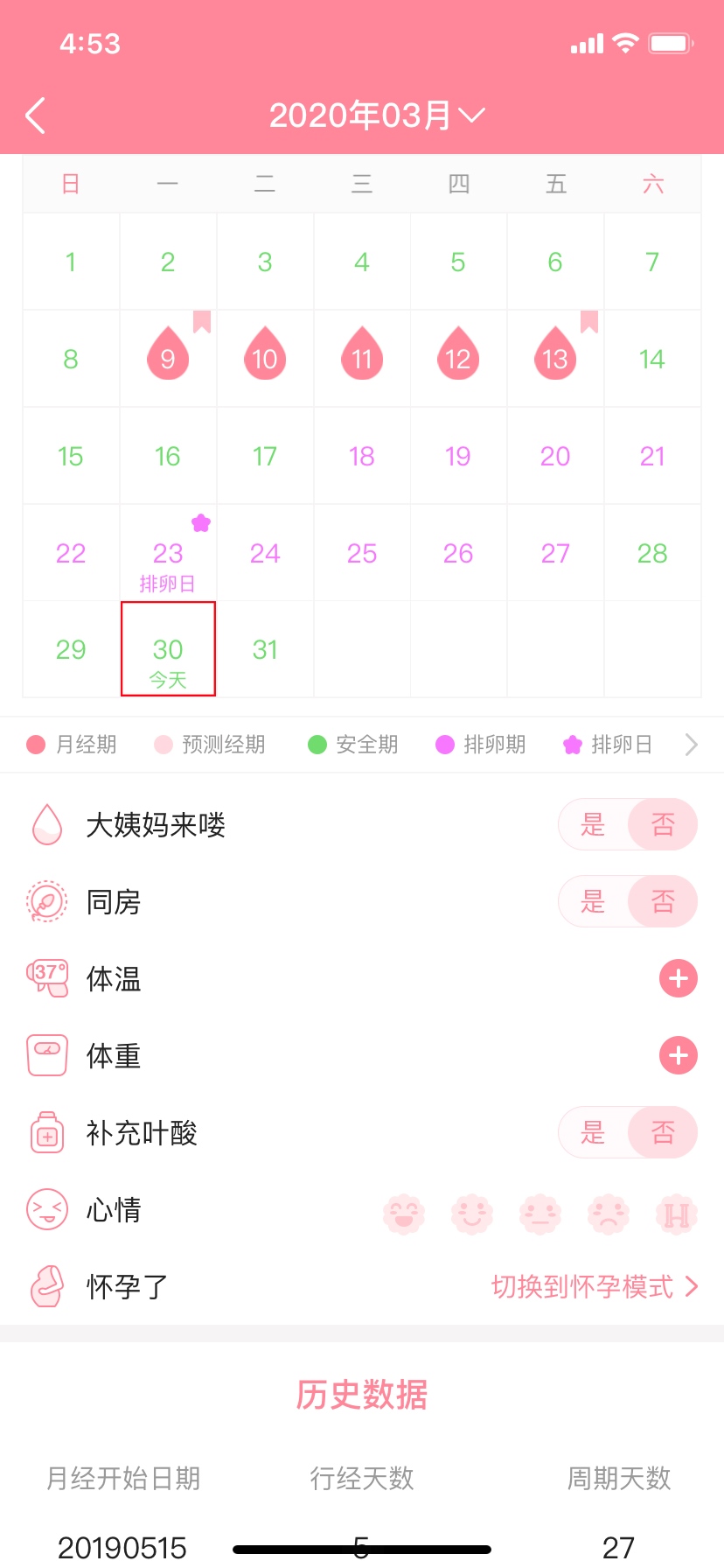The image size is (724, 1568).
Task: Add a 体重 record with plus button
Action: (x=678, y=1055)
